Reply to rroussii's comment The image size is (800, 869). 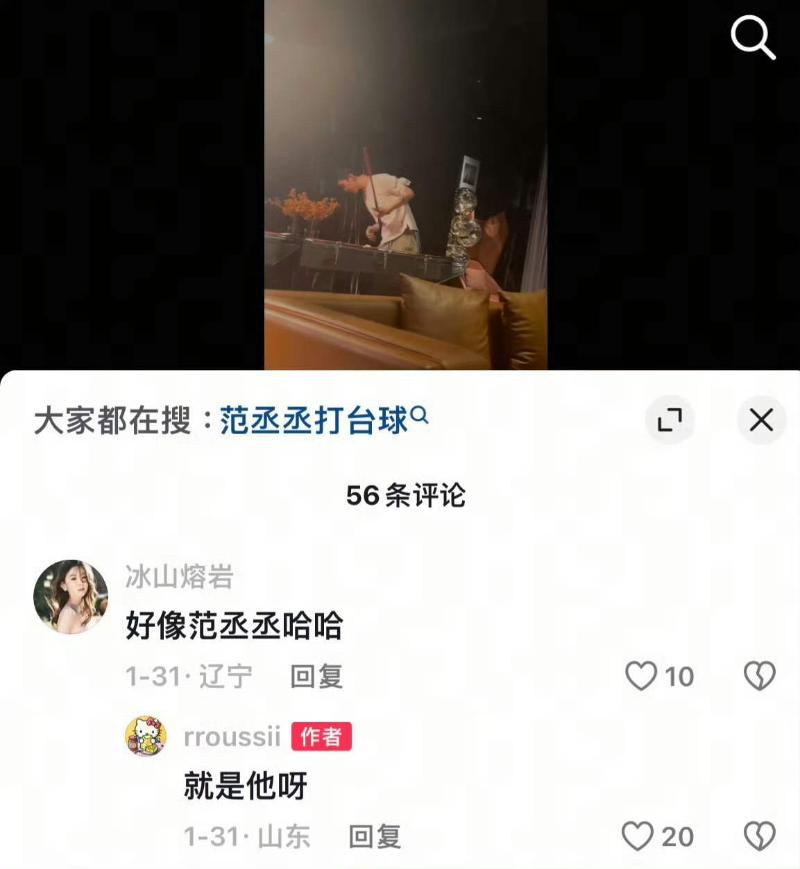coord(374,836)
